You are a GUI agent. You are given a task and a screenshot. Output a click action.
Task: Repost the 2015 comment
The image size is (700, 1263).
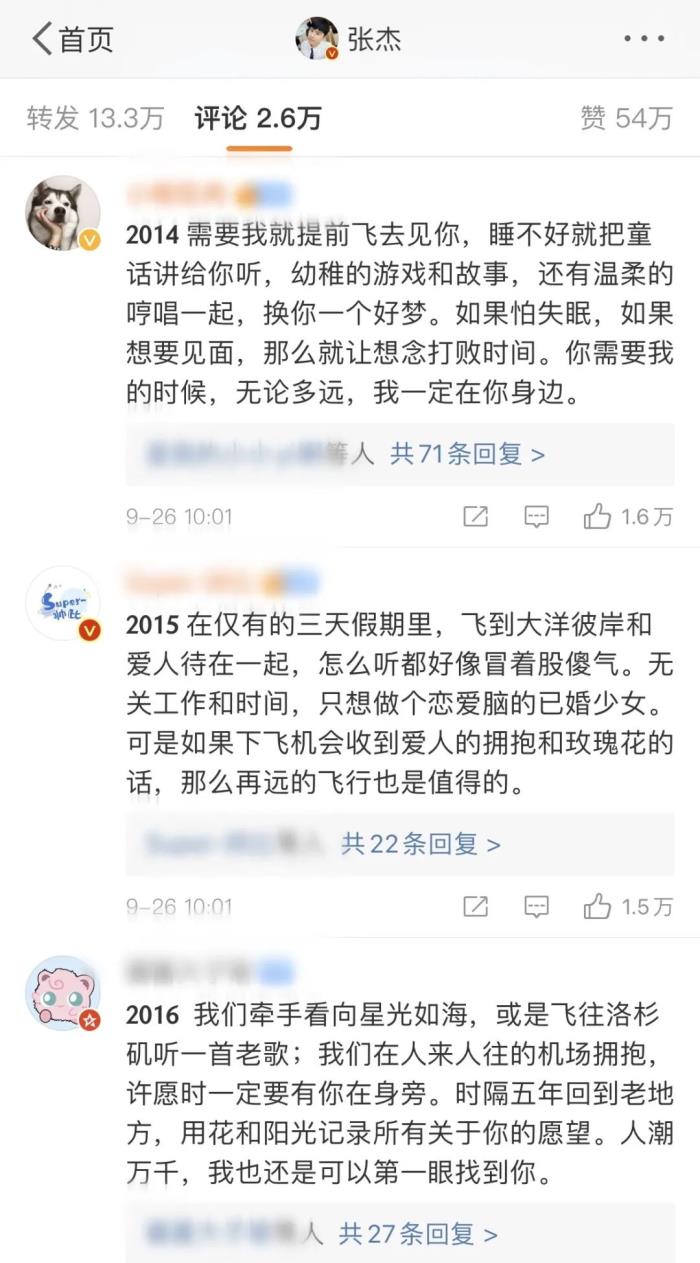point(476,906)
